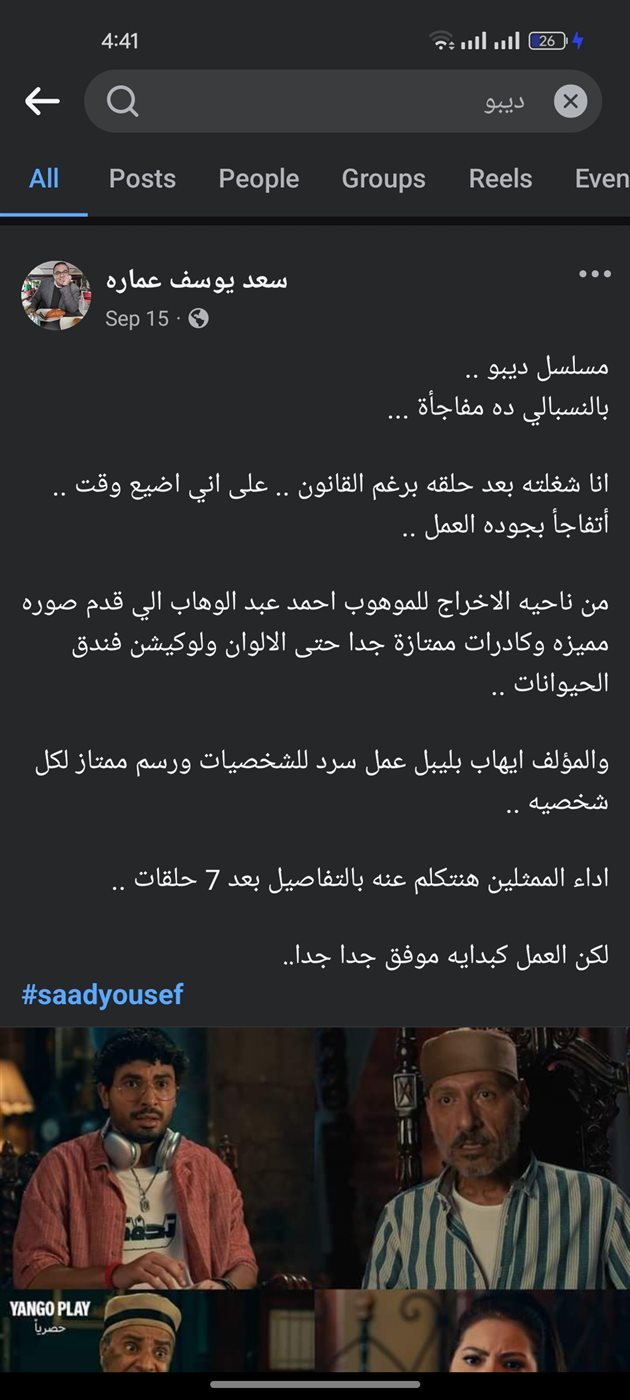
Task: Switch to the Posts tab
Action: click(142, 179)
